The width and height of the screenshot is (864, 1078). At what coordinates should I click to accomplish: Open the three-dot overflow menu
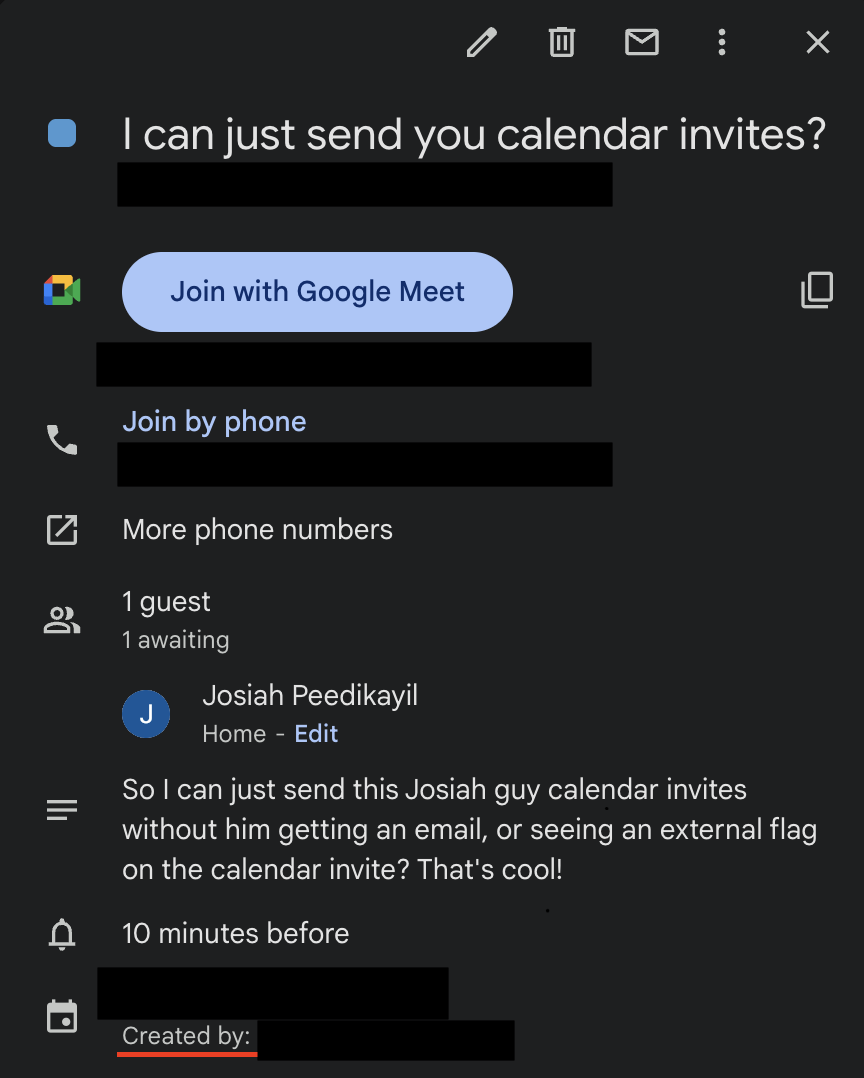(x=721, y=42)
